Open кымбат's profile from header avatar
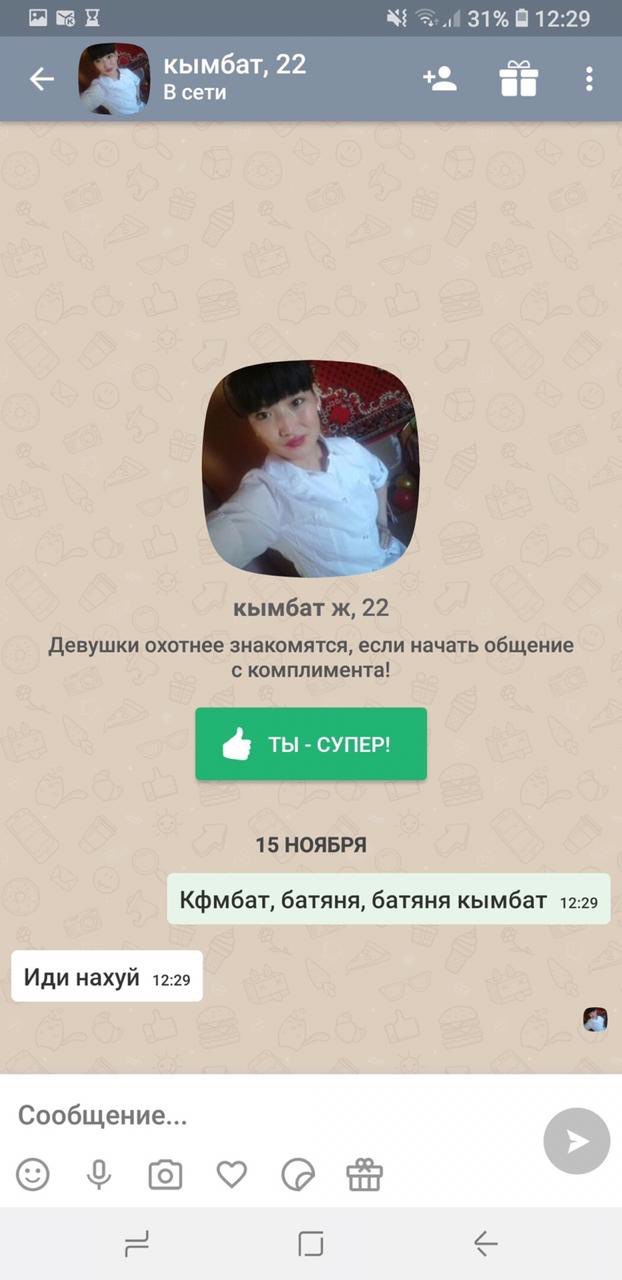 pos(114,79)
